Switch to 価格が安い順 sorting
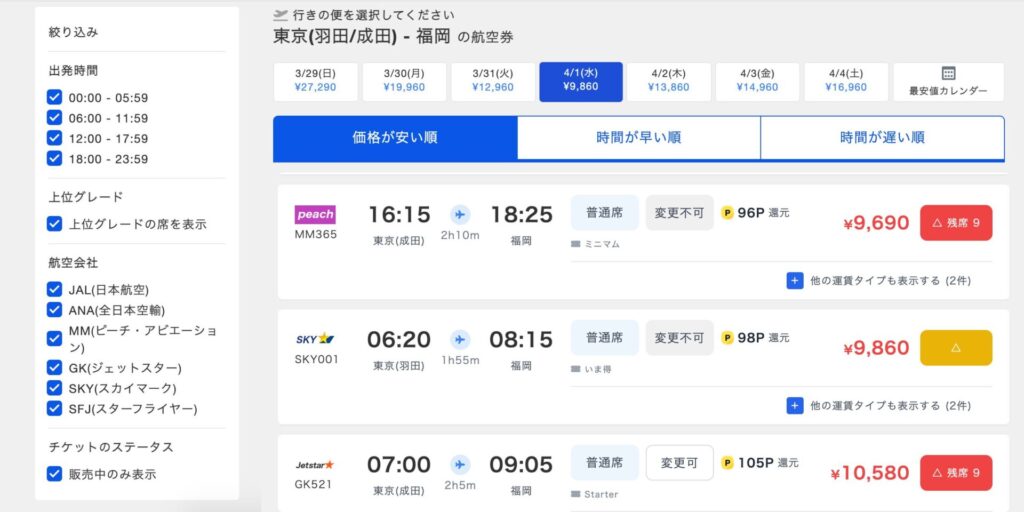This screenshot has width=1024, height=512. point(395,138)
